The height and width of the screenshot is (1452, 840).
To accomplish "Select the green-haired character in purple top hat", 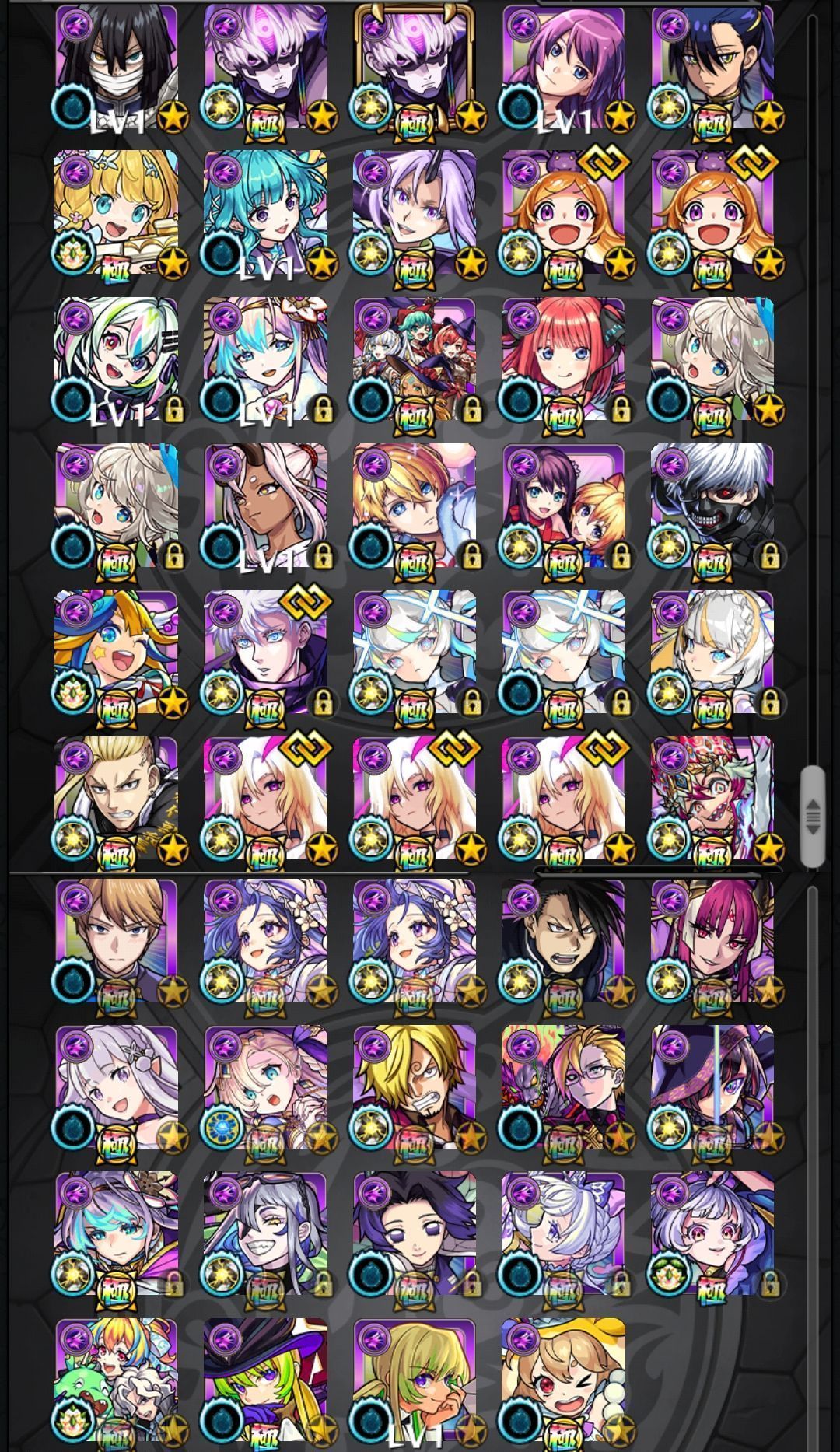I will click(265, 1380).
